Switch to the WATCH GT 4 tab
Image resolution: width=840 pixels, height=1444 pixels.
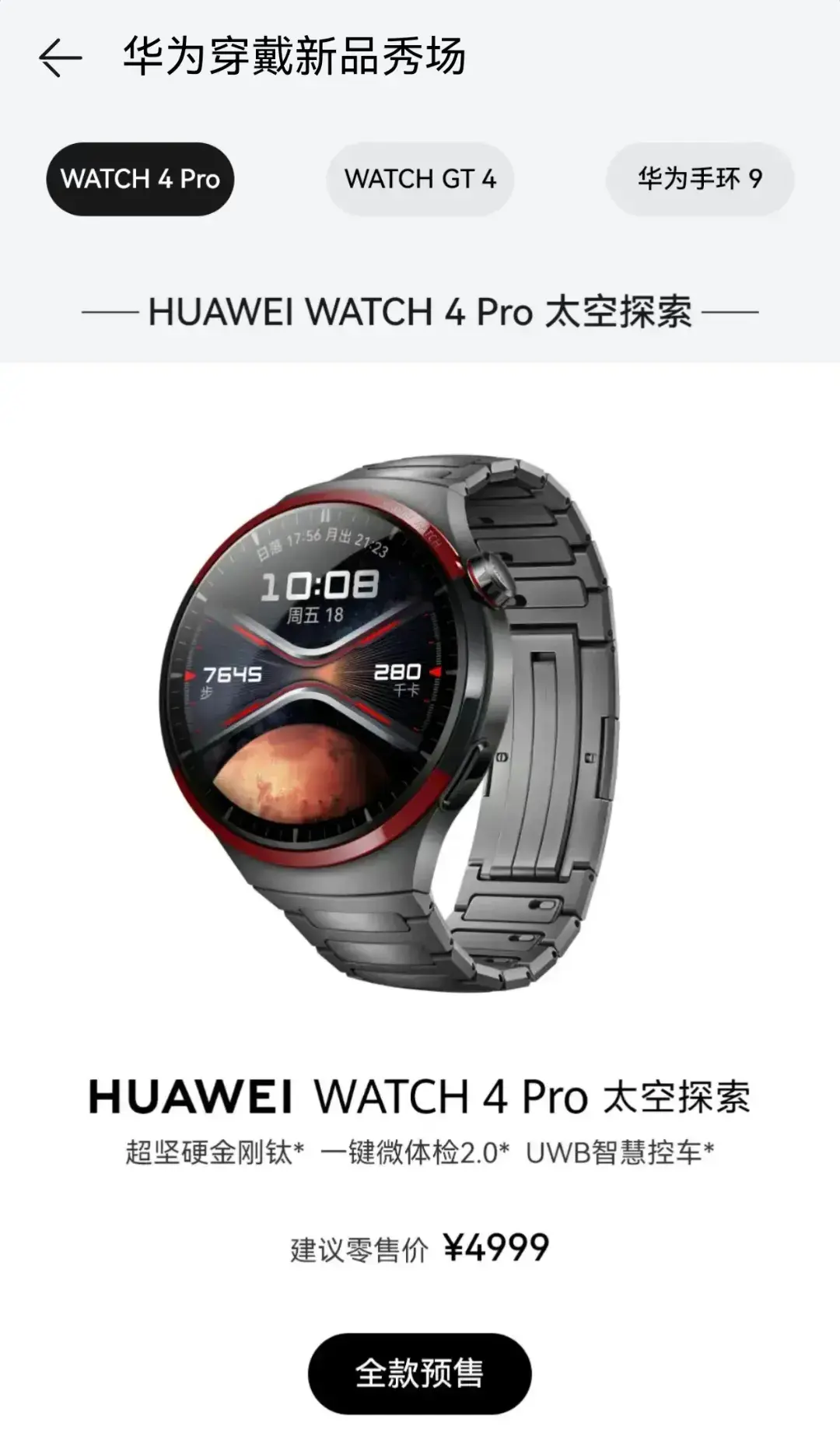420,179
